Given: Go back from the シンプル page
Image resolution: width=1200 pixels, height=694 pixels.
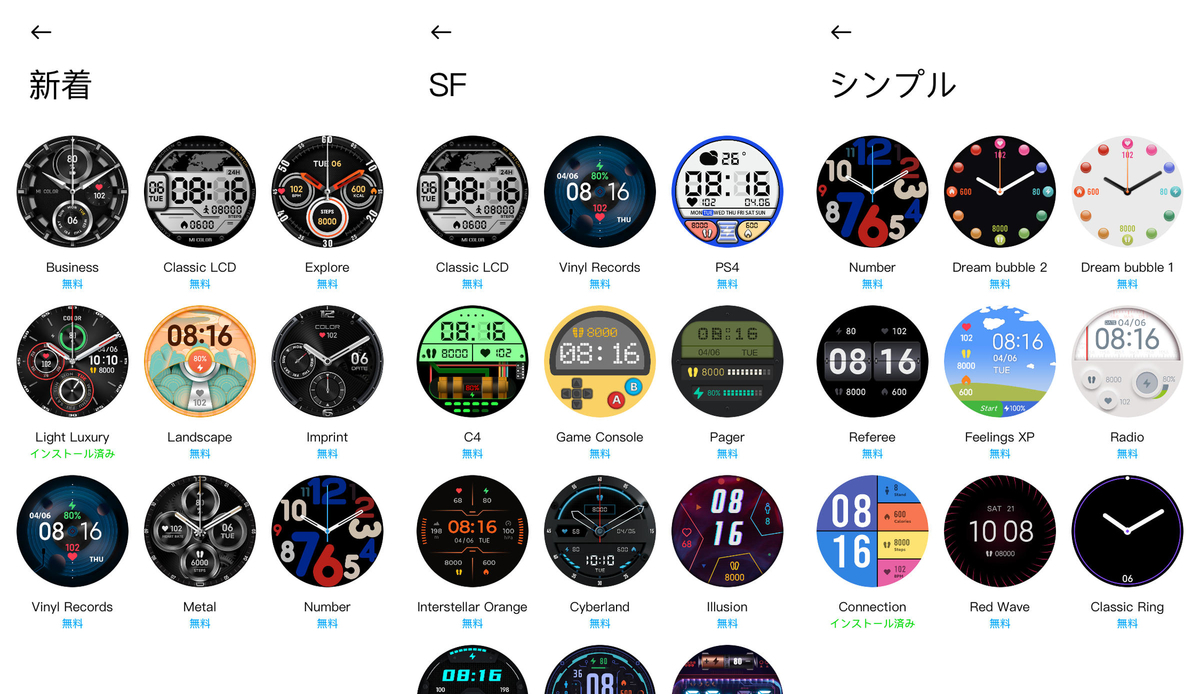Looking at the screenshot, I should 841,32.
